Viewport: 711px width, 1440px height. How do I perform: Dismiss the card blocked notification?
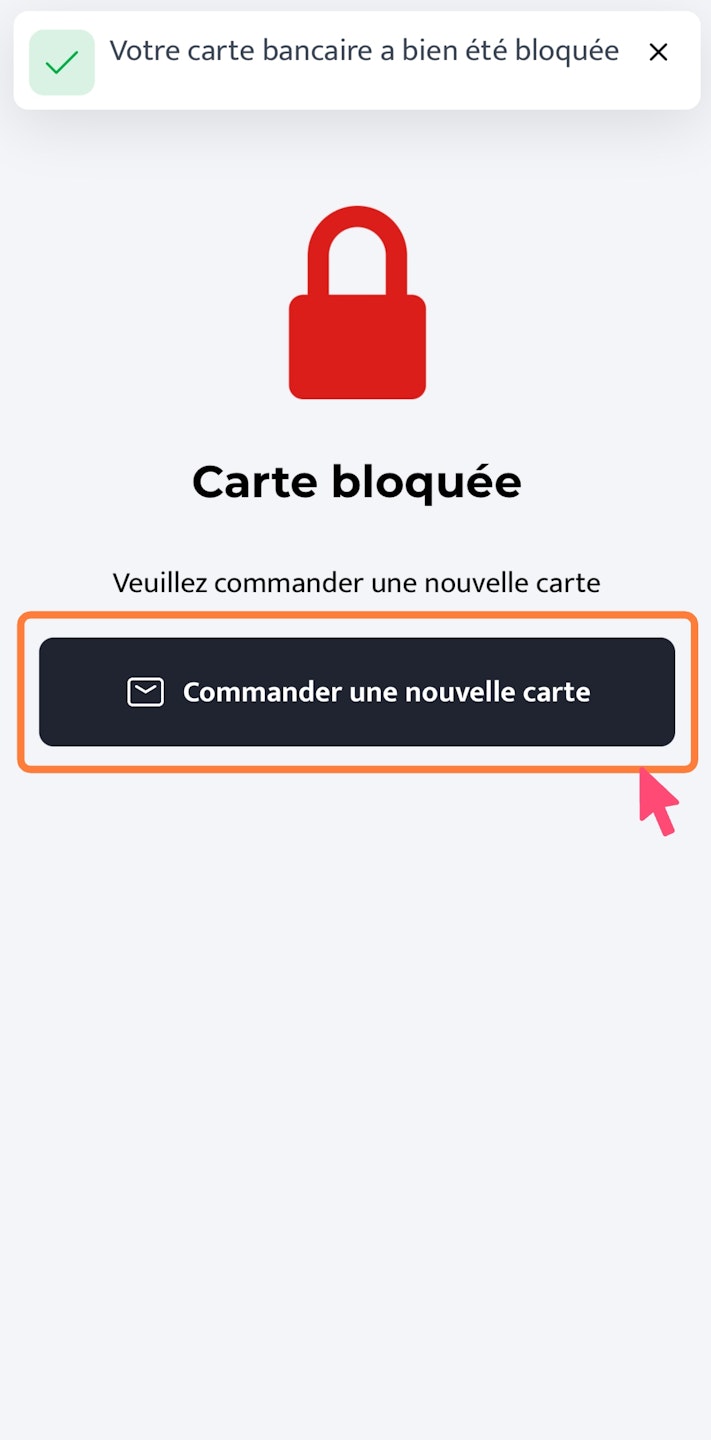[x=658, y=53]
